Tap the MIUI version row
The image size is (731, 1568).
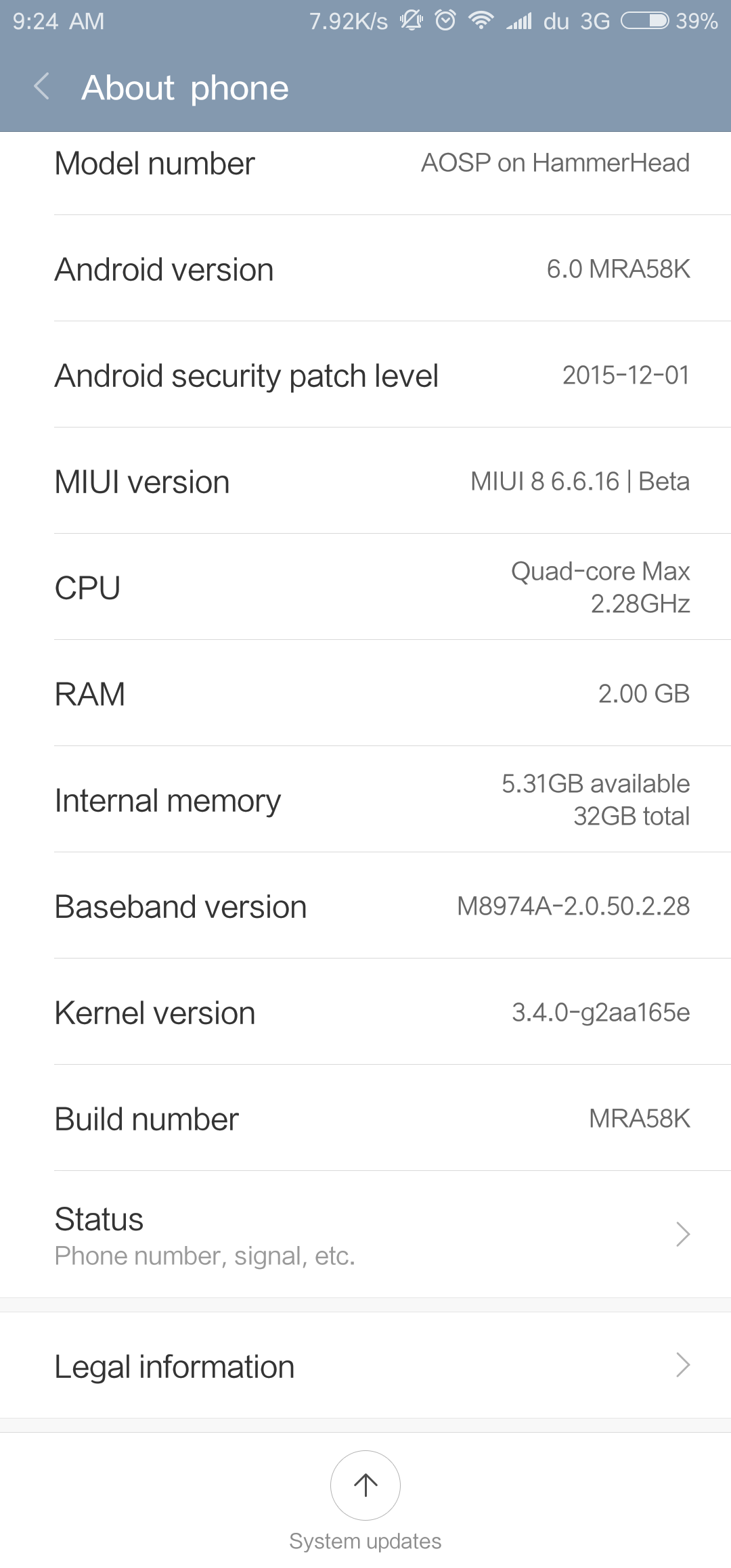(365, 481)
